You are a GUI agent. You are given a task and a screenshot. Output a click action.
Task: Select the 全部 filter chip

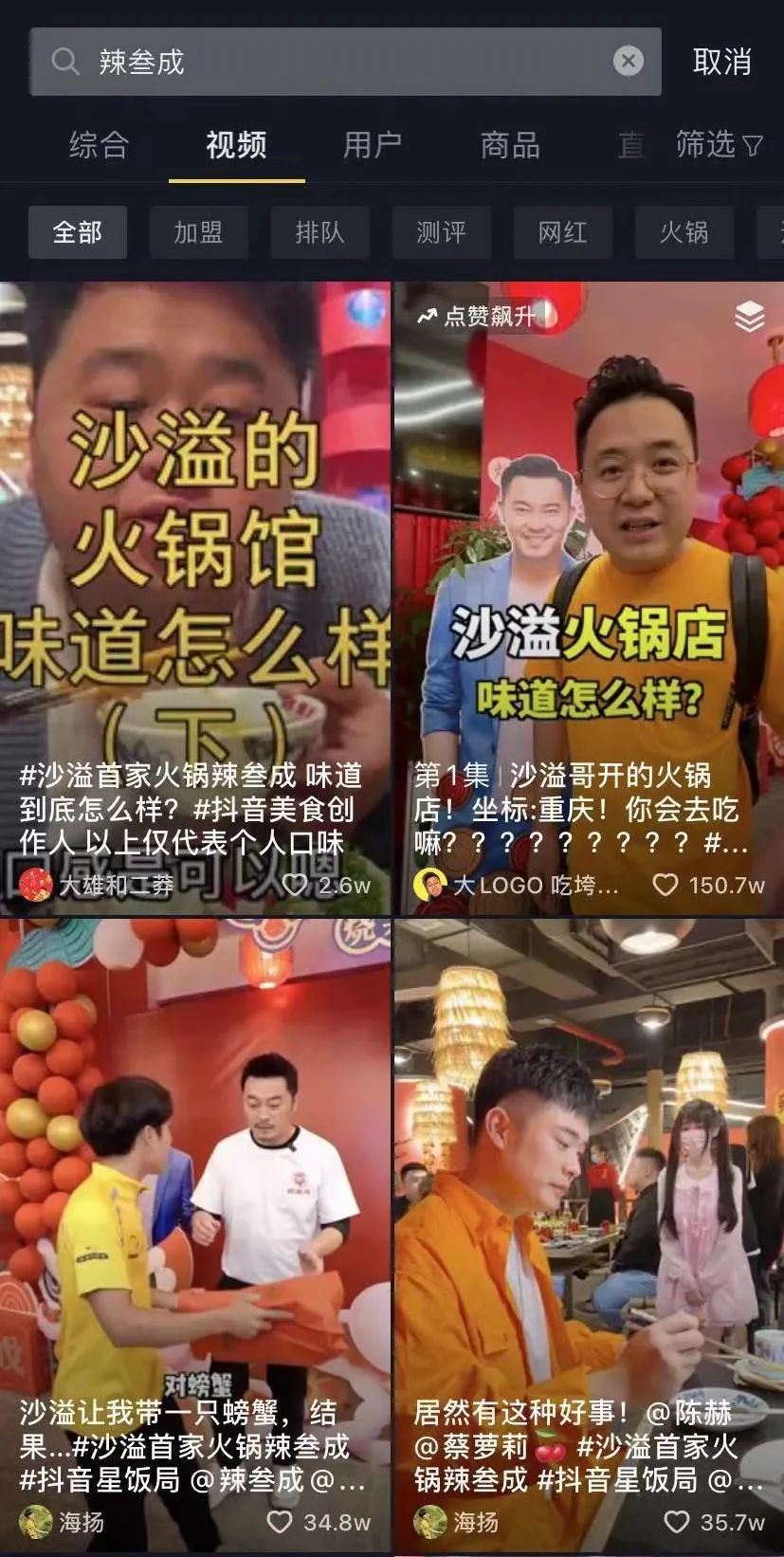pyautogui.click(x=77, y=232)
